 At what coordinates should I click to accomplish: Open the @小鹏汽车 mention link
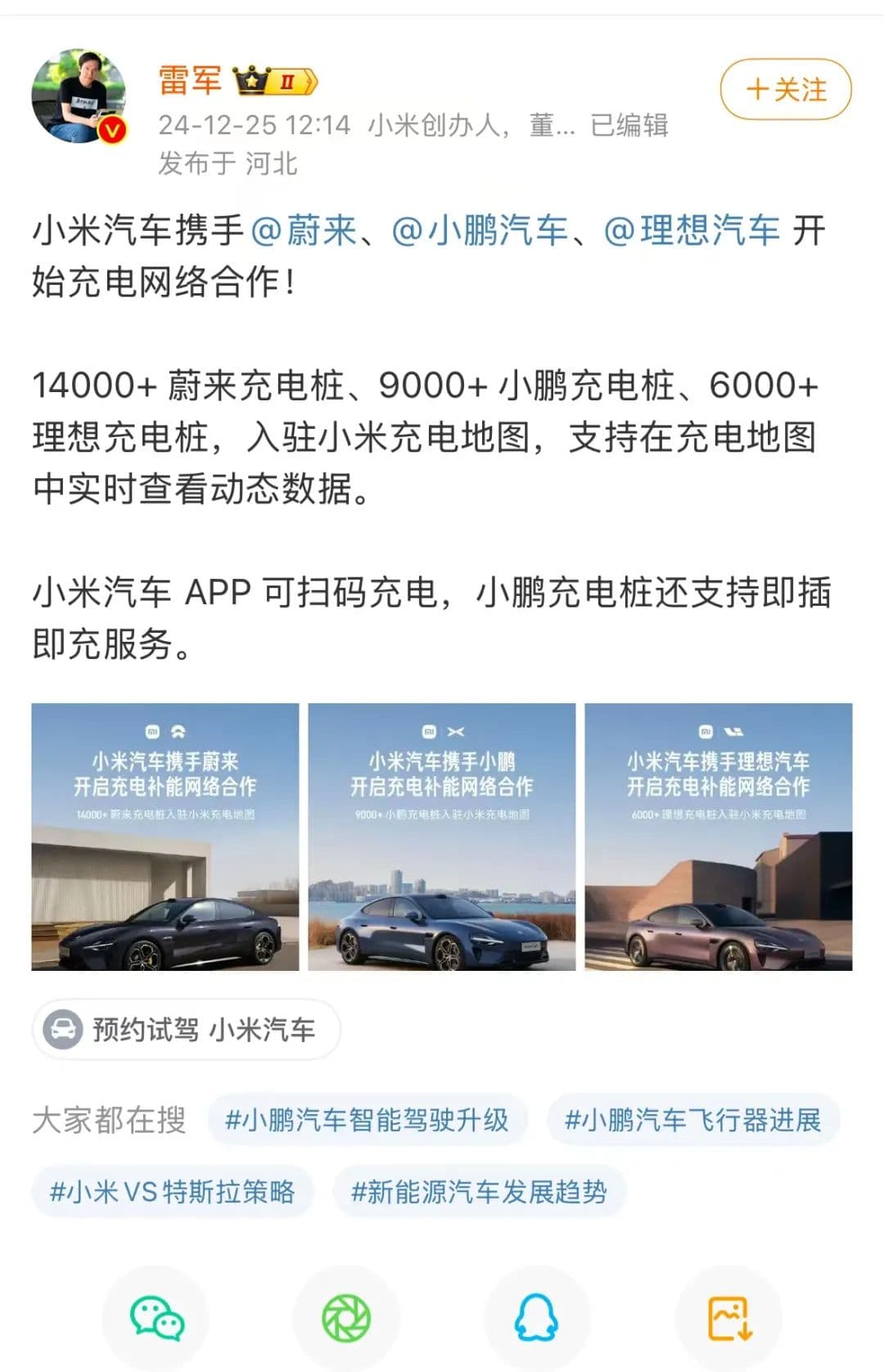[480, 231]
